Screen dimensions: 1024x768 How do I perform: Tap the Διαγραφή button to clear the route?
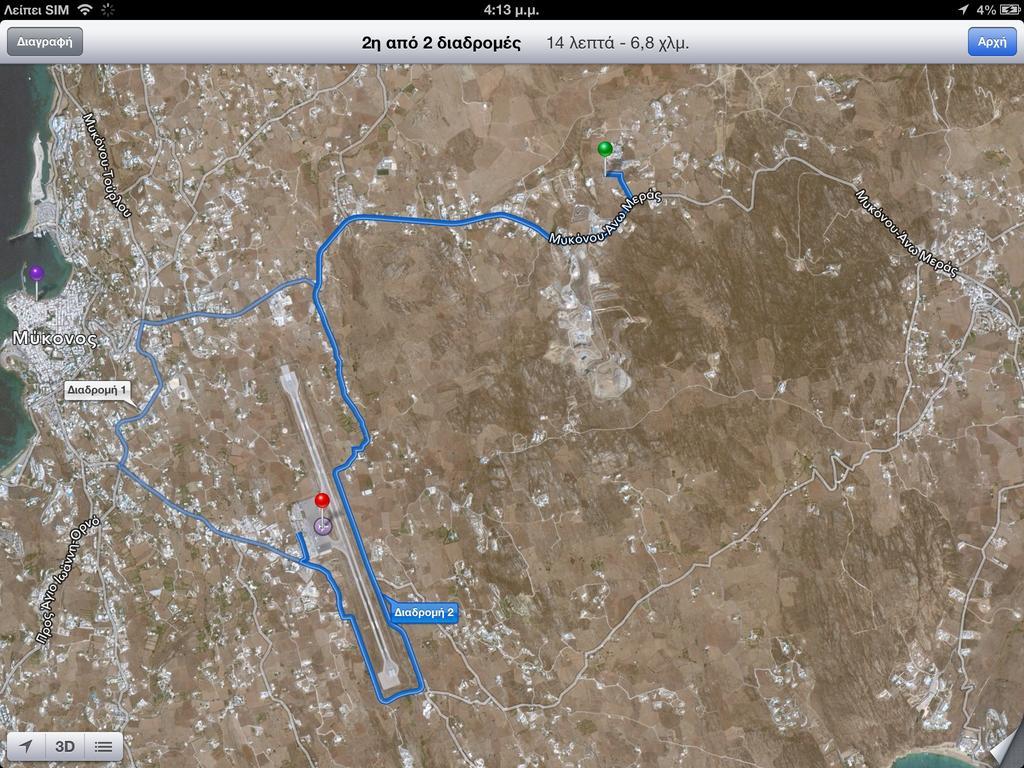(44, 42)
